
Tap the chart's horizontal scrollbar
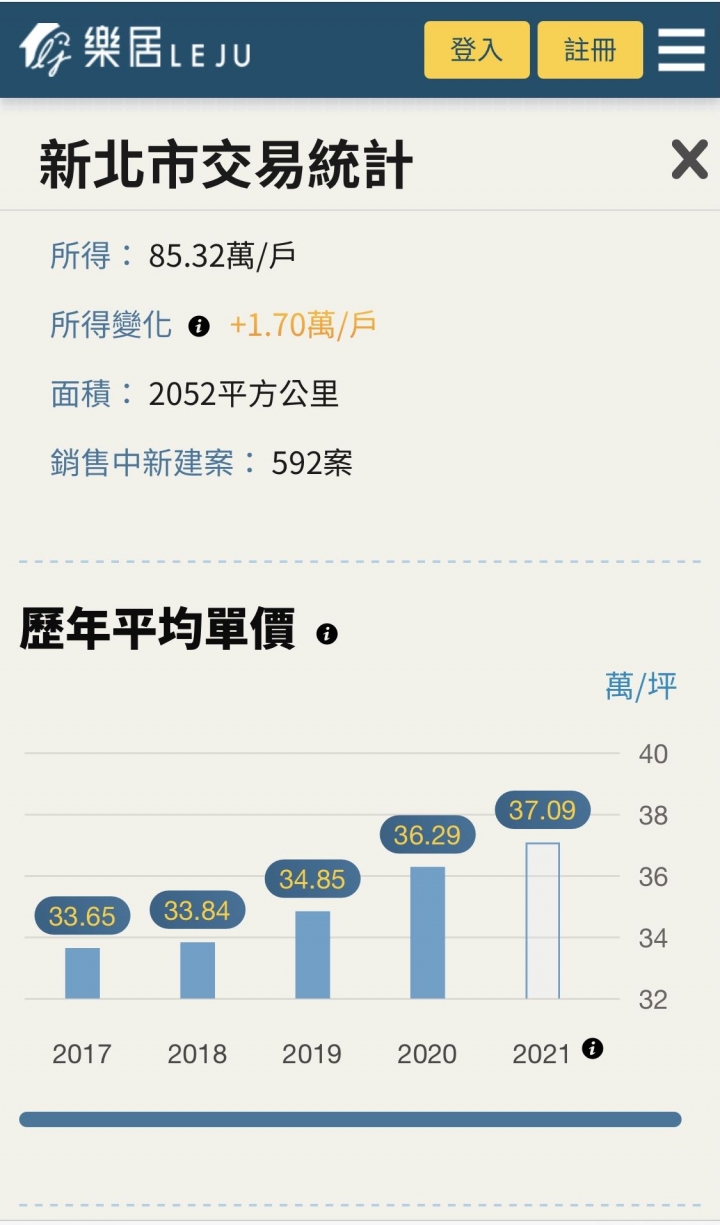tap(350, 1119)
